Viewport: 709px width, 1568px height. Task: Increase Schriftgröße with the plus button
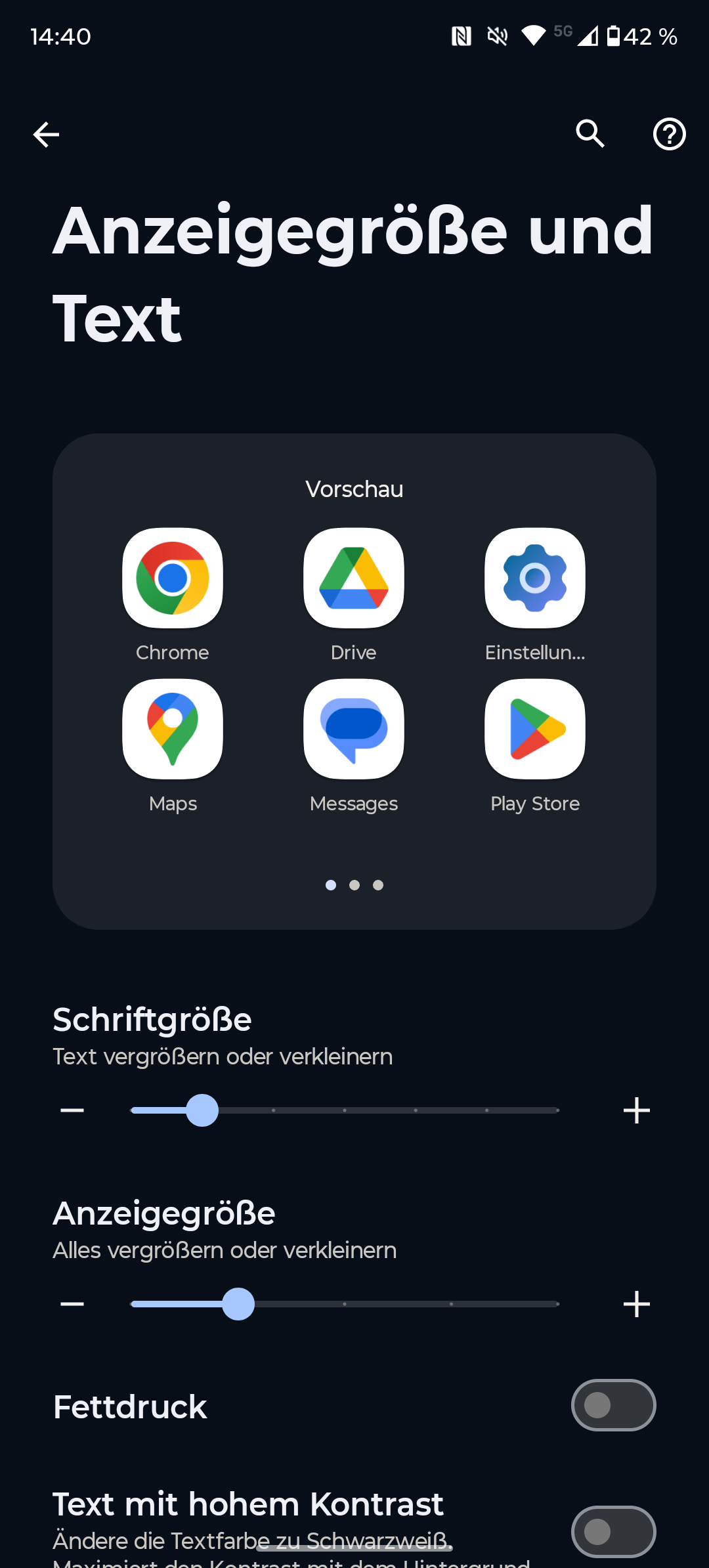click(636, 1110)
